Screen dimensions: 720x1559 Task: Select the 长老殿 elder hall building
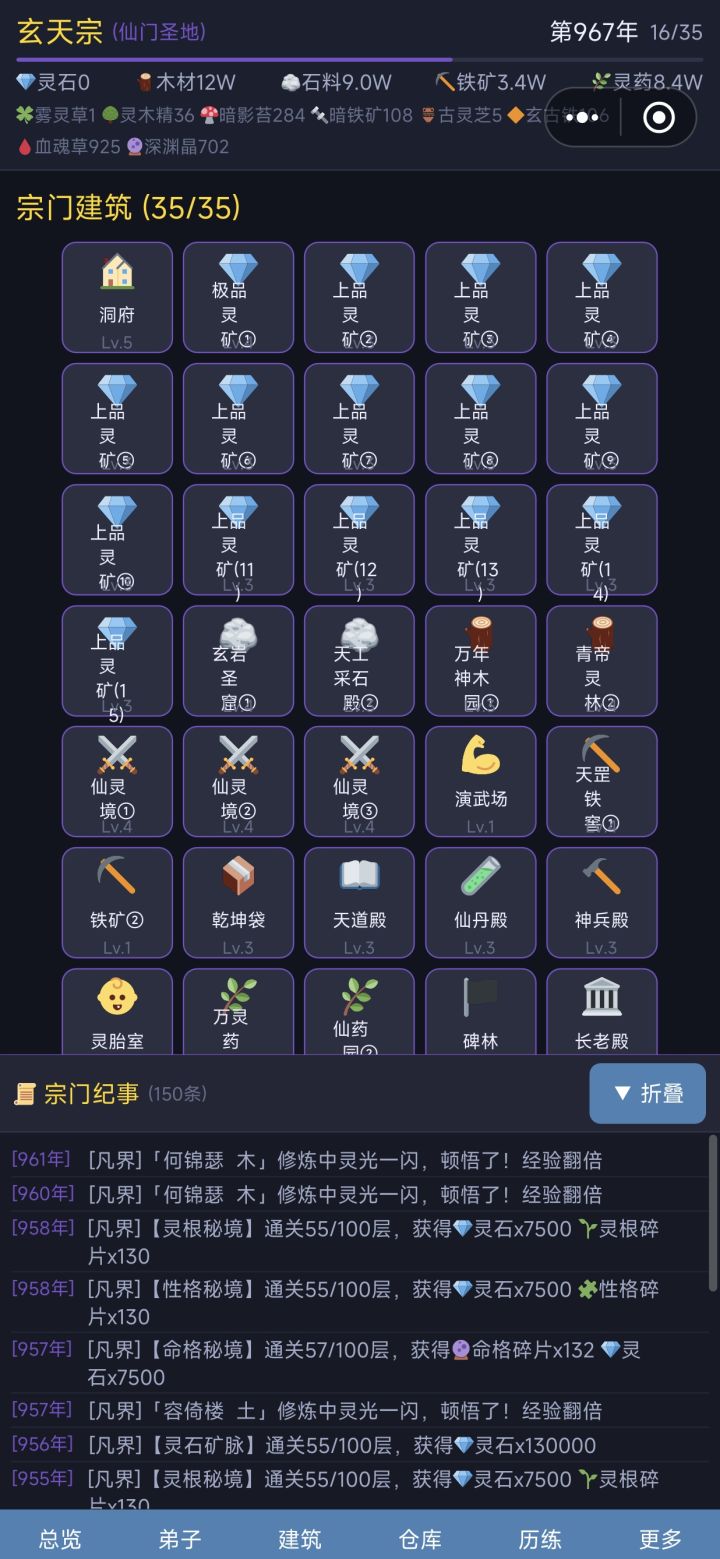click(x=601, y=1010)
